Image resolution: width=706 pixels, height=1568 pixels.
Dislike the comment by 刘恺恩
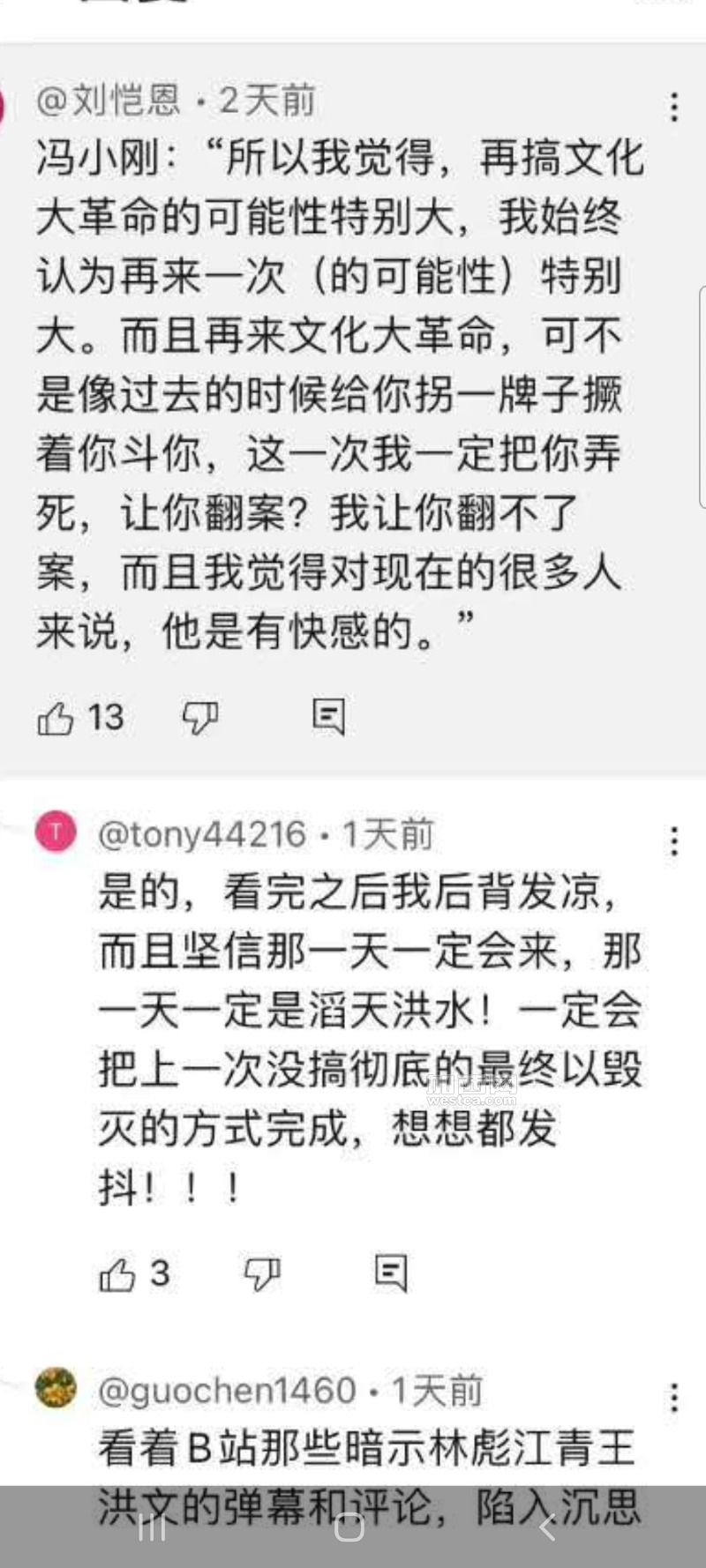tap(200, 719)
